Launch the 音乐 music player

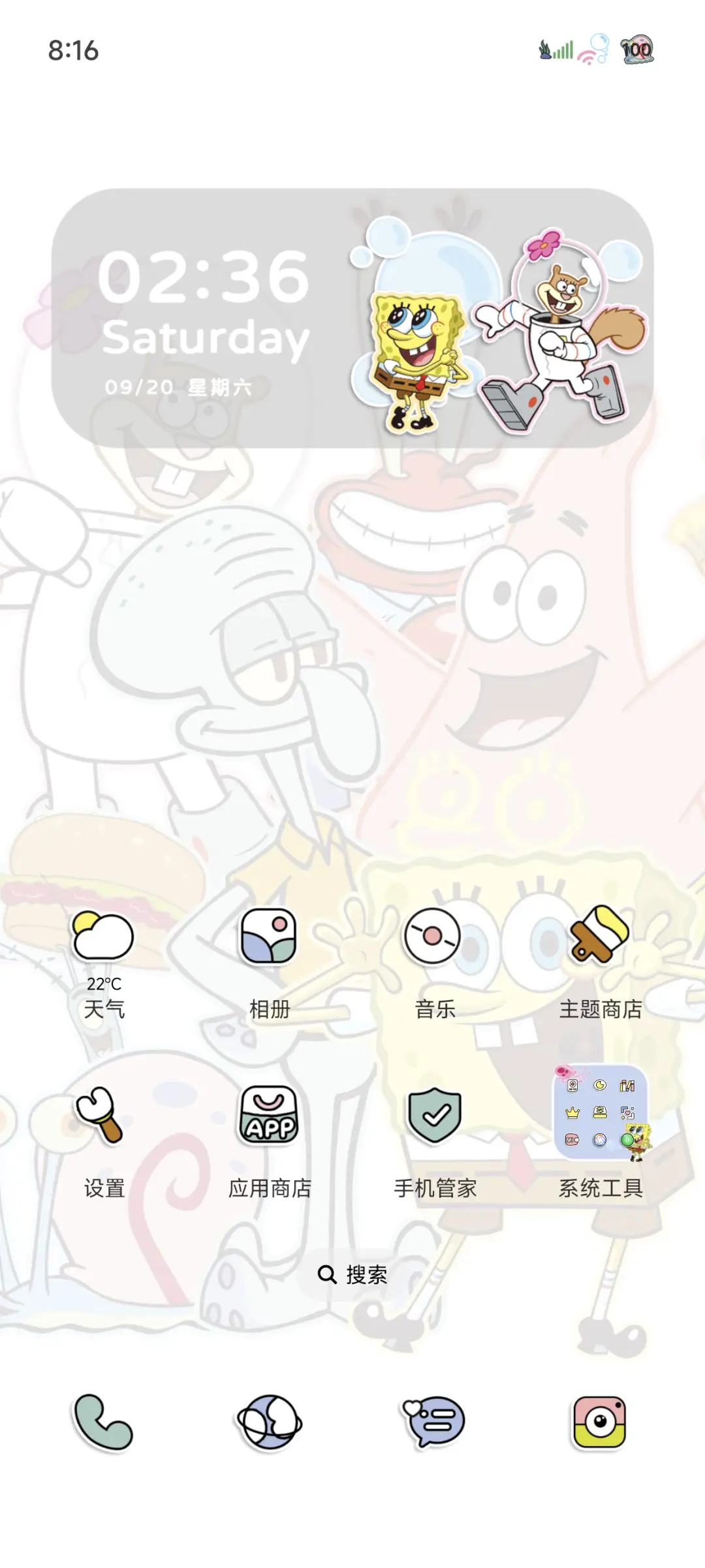point(434,937)
